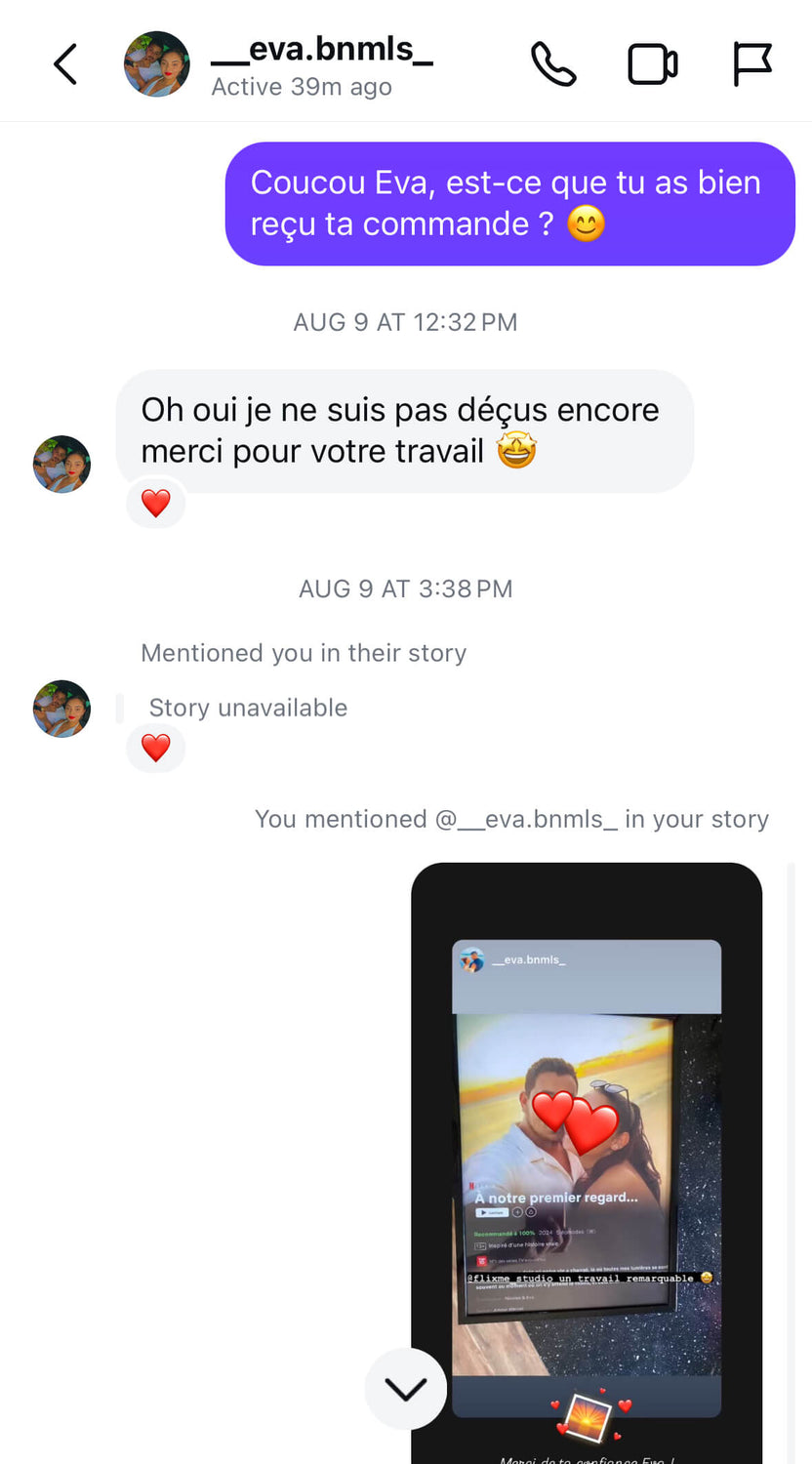Viewport: 812px width, 1464px height.
Task: Open the flag icon in the header
Action: coord(752,64)
